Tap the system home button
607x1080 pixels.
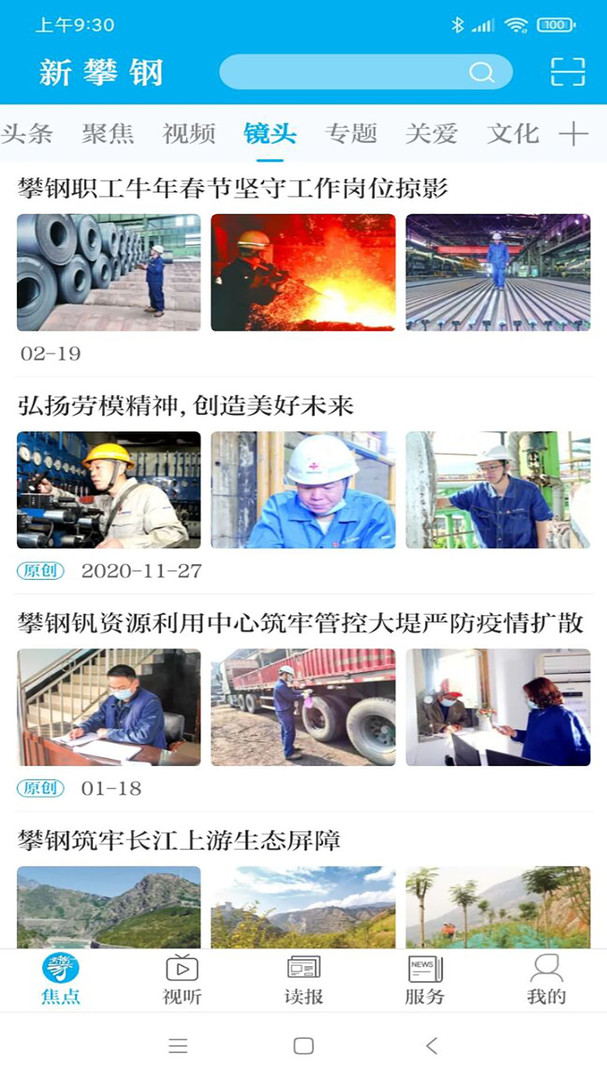[304, 1046]
